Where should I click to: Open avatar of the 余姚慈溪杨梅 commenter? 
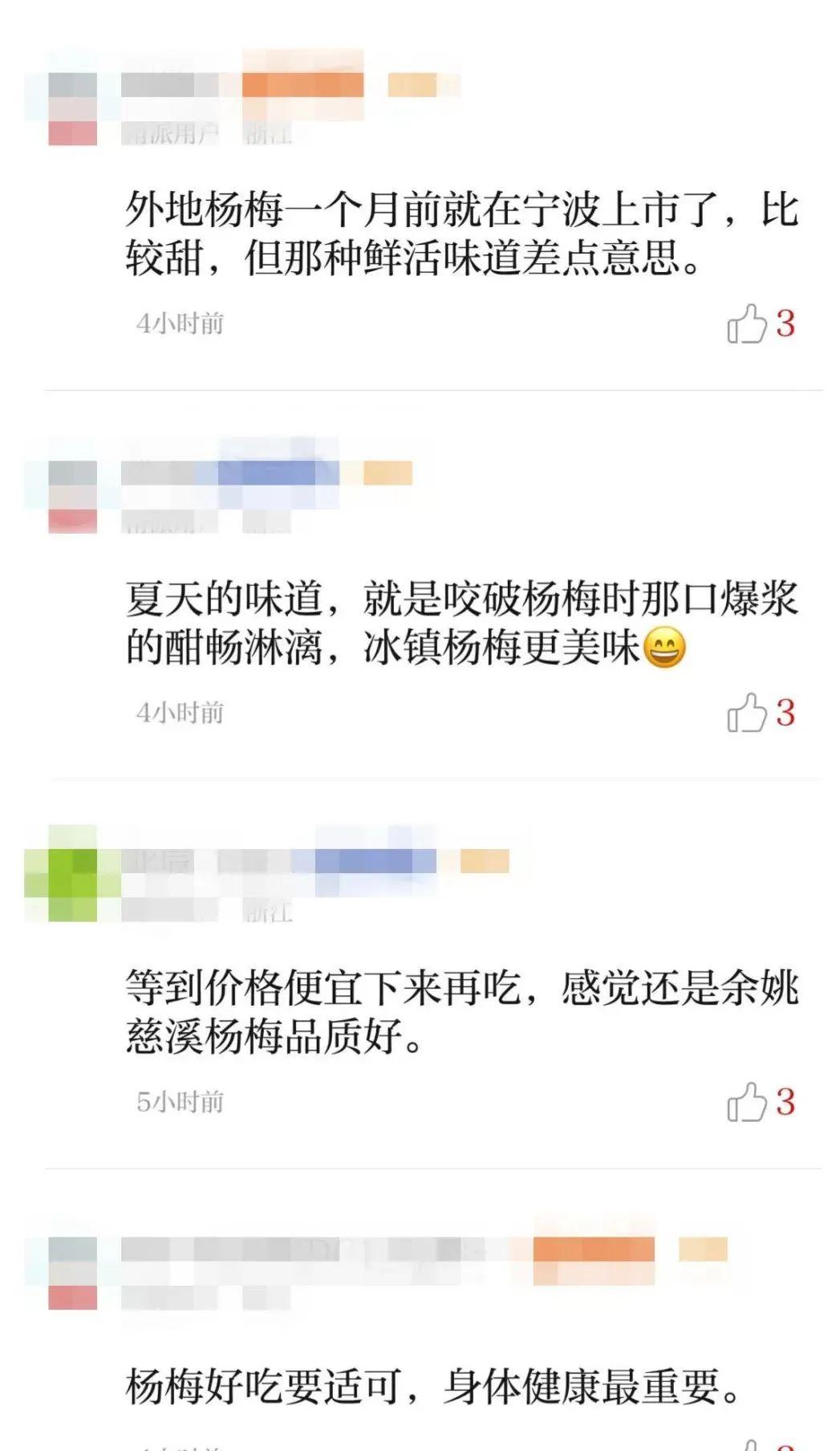(x=72, y=873)
